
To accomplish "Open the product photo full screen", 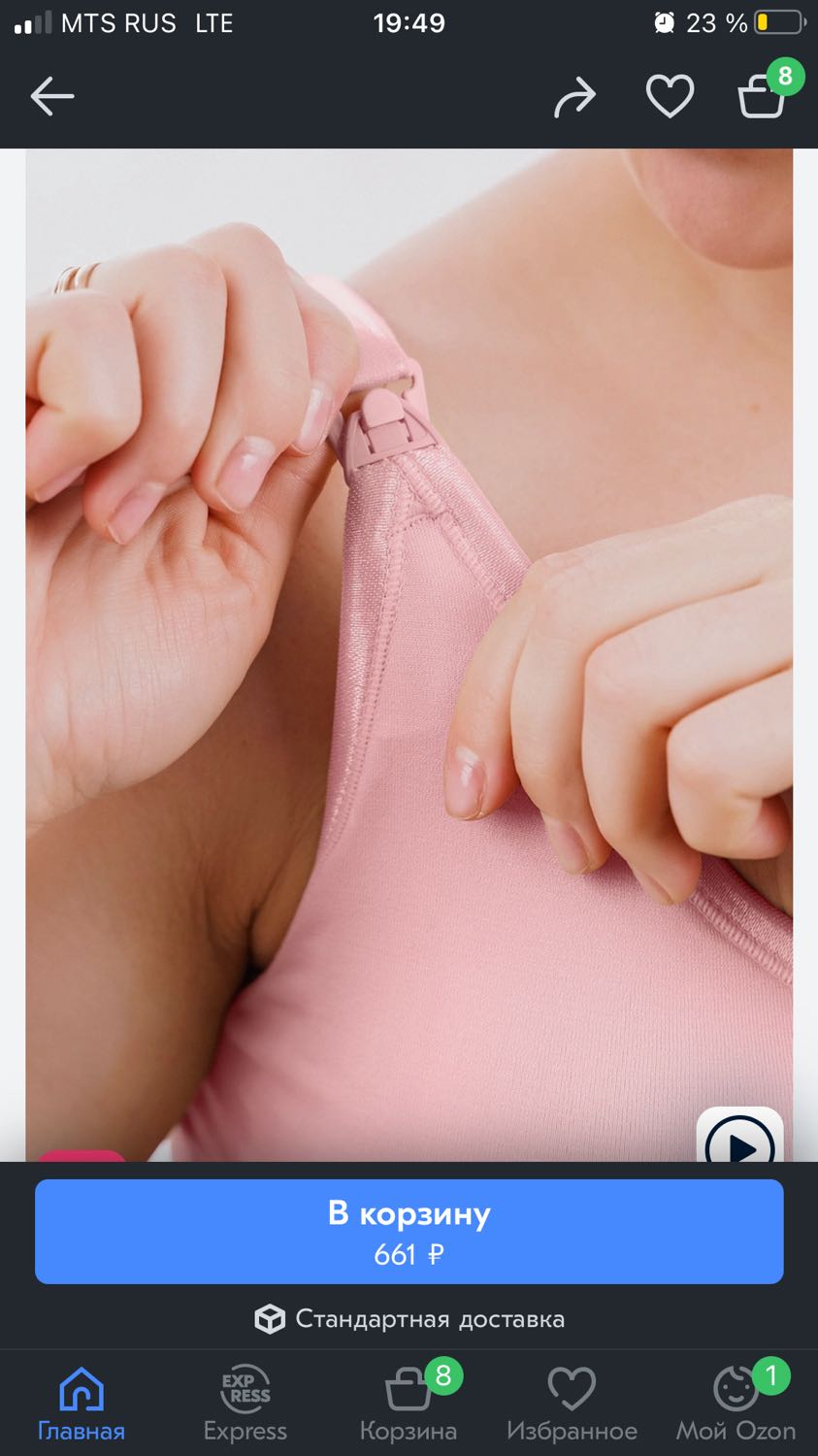I will click(409, 655).
